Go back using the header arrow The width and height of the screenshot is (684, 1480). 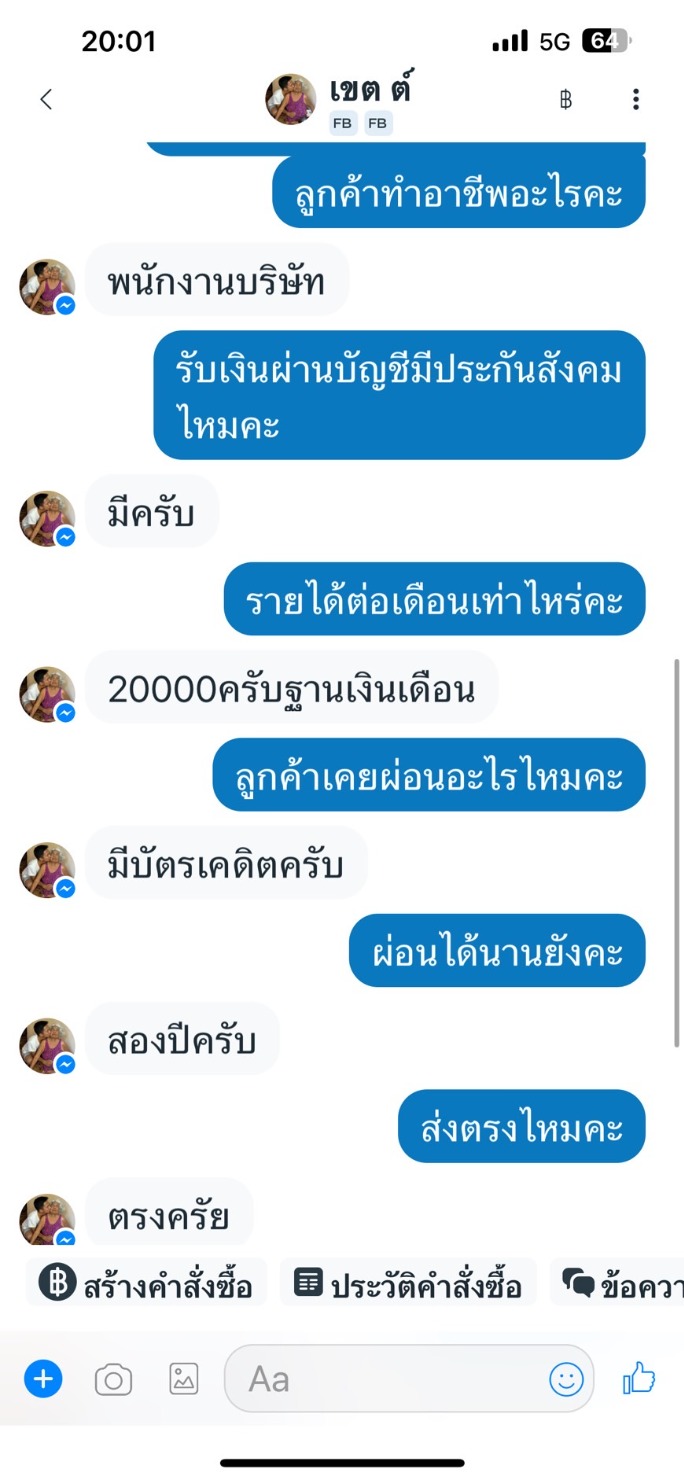point(46,99)
